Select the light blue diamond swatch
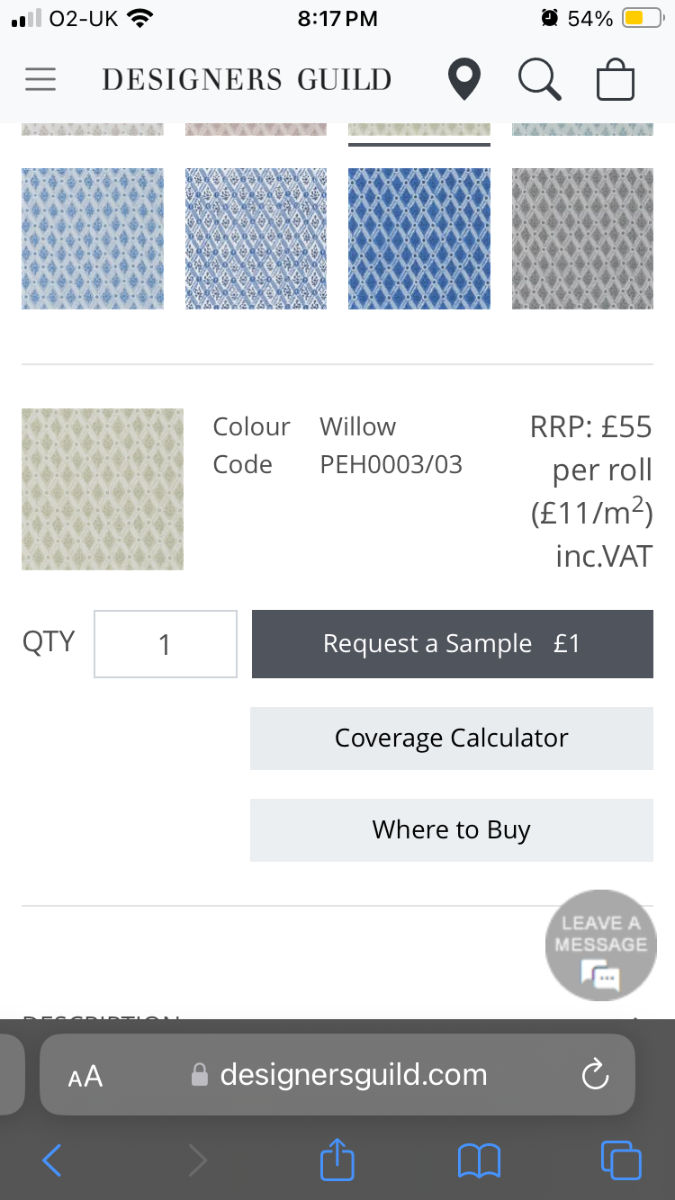 92,239
